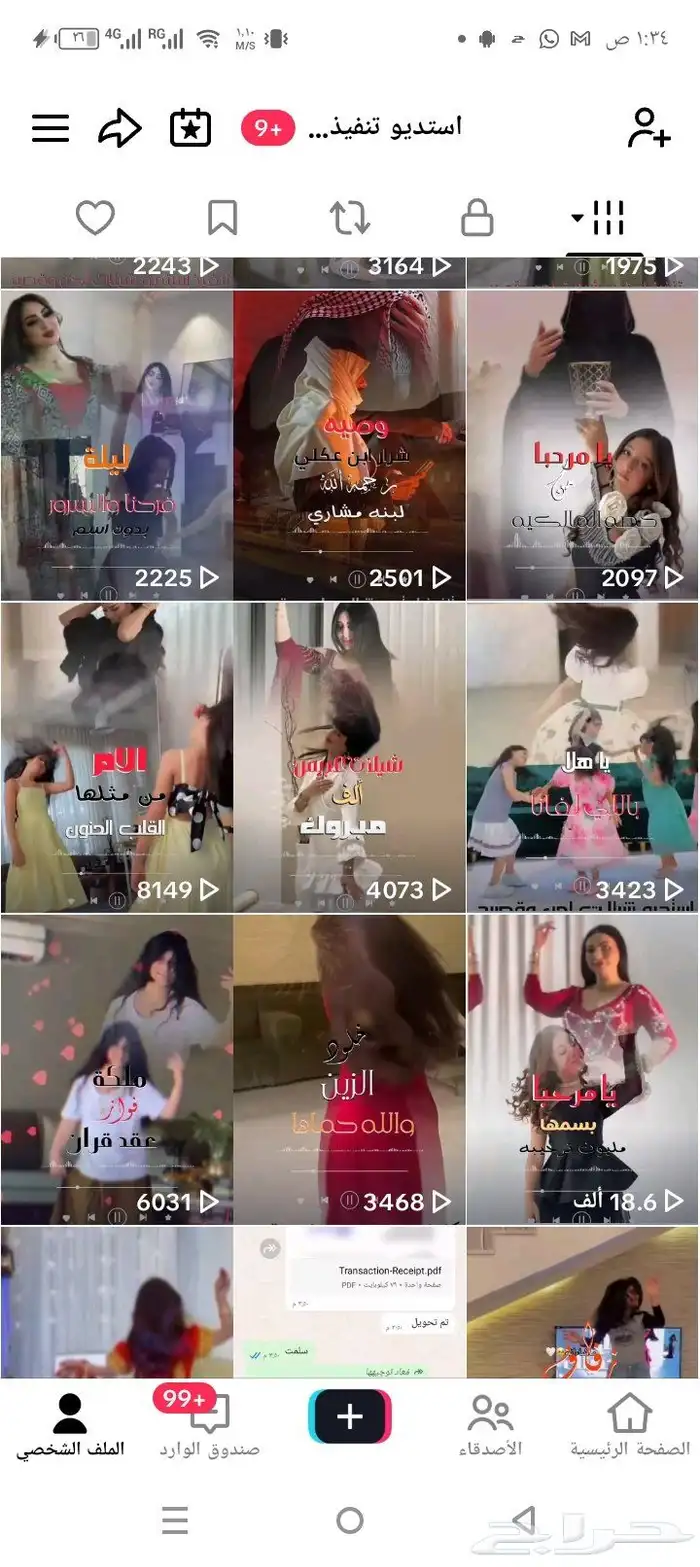
Task: Open صندوق الوارد inbox
Action: (x=209, y=1427)
